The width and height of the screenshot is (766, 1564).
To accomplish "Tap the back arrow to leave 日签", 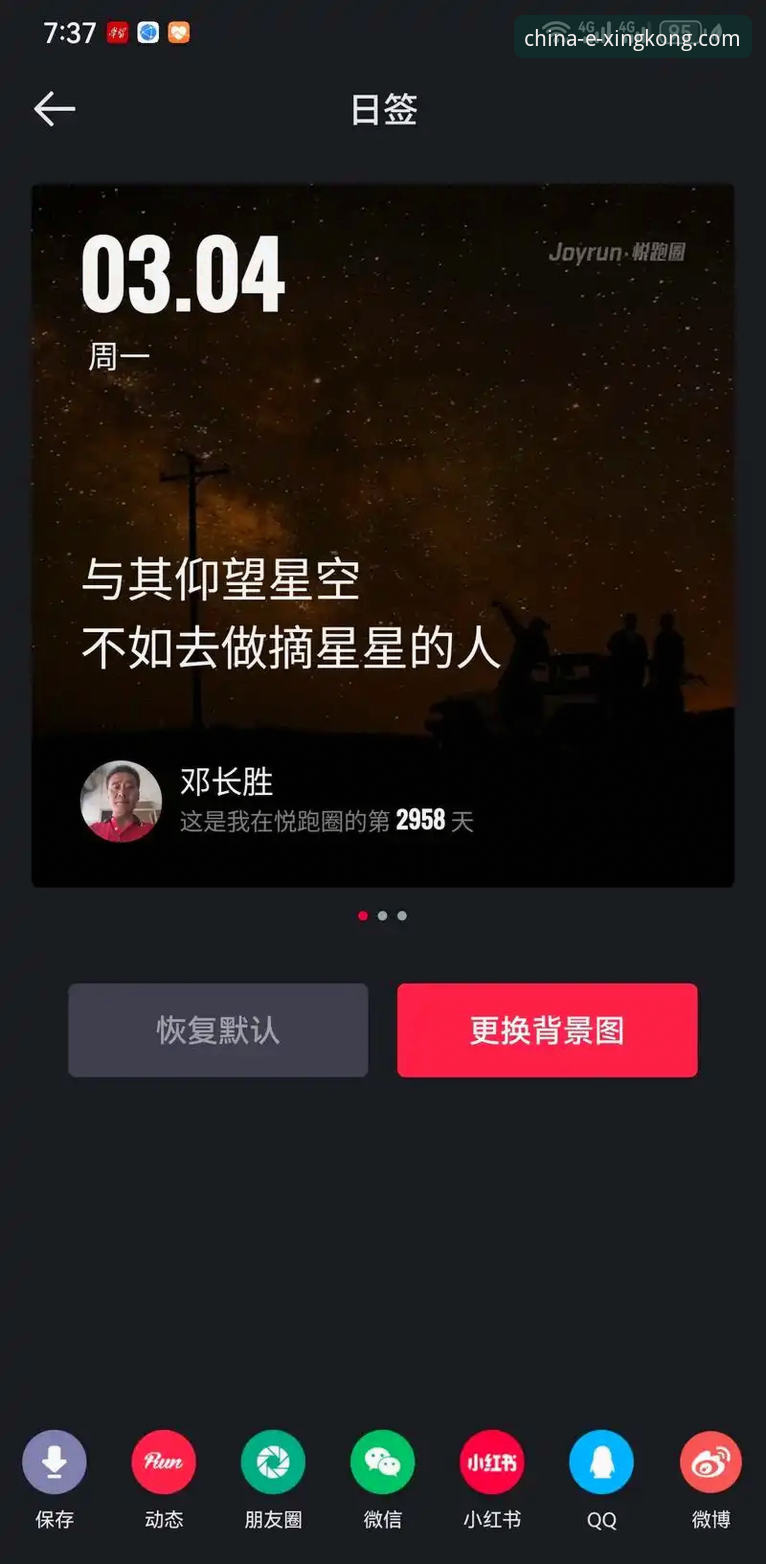I will 55,108.
